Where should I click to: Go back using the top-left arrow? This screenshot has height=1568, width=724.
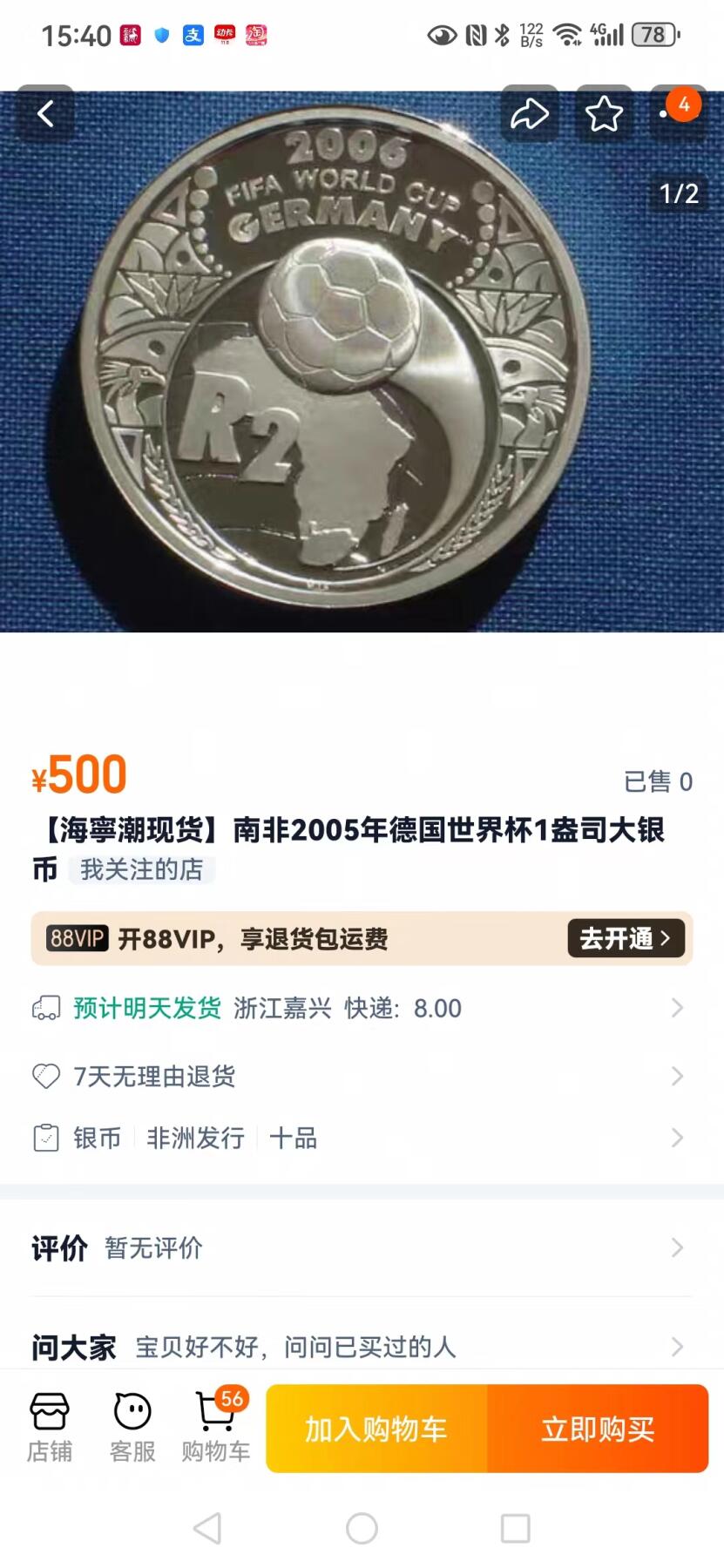click(45, 113)
